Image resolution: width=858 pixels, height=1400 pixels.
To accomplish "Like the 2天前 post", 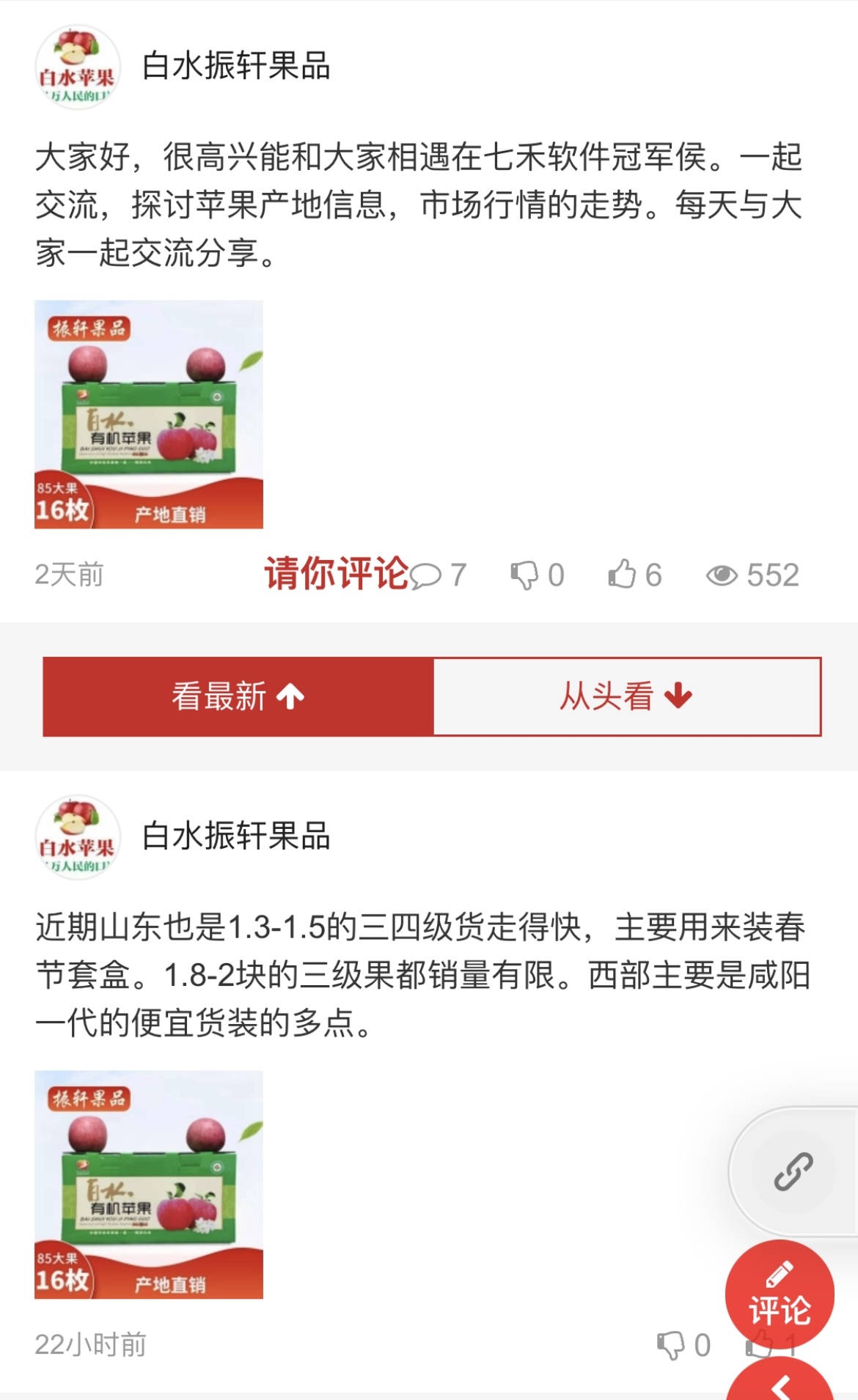I will coord(634,575).
